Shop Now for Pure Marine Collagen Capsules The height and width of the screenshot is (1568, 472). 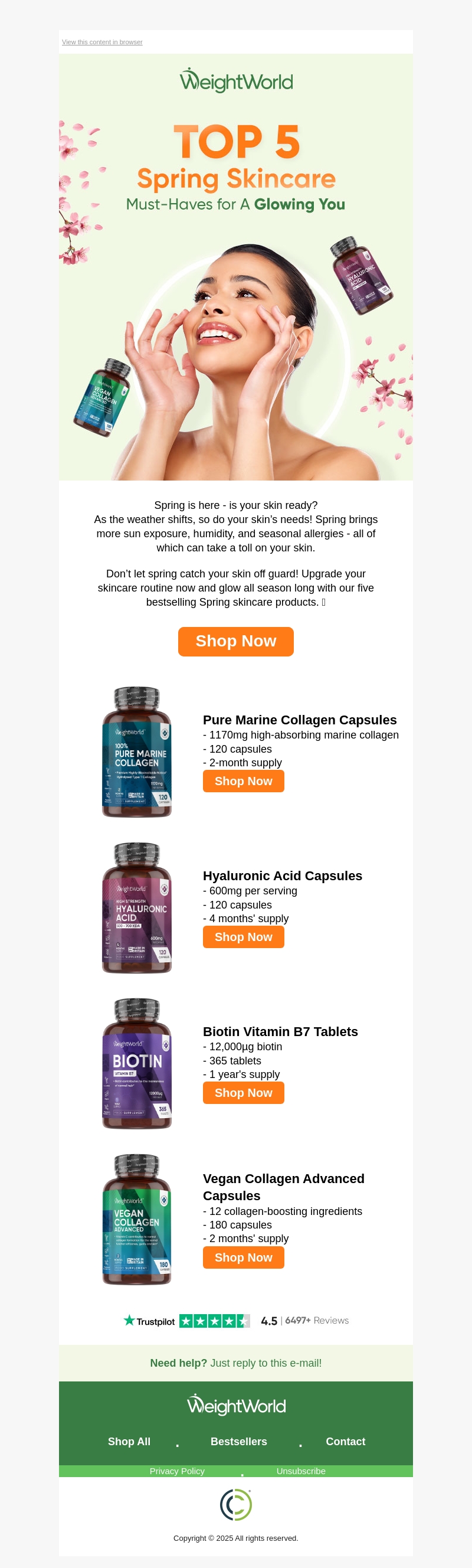pyautogui.click(x=243, y=781)
